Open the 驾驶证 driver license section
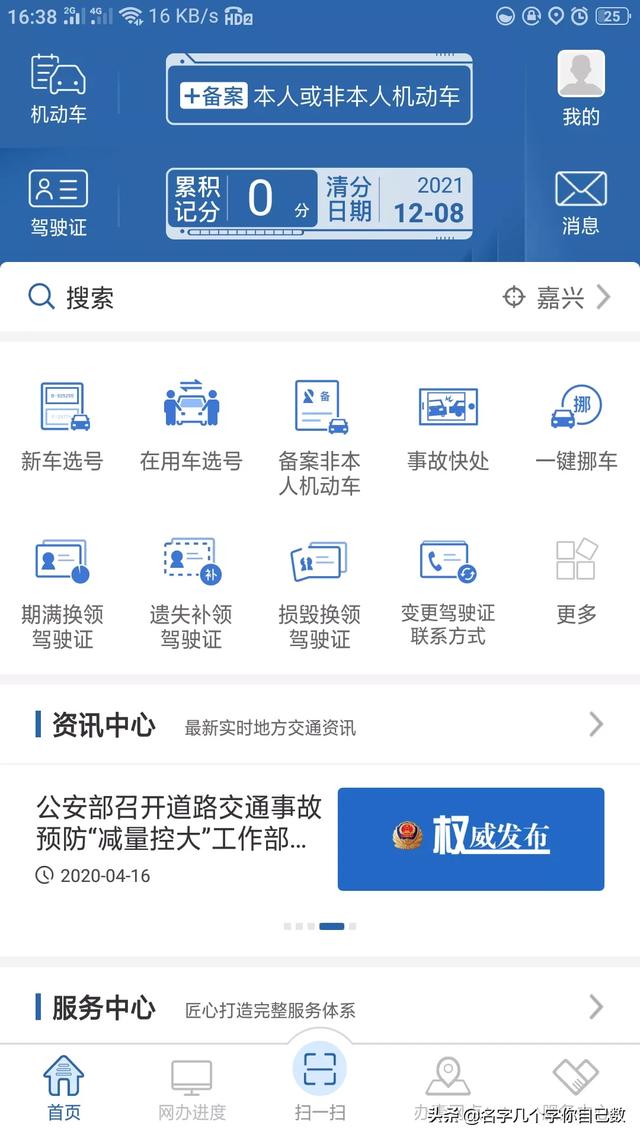Image resolution: width=640 pixels, height=1138 pixels. point(58,203)
